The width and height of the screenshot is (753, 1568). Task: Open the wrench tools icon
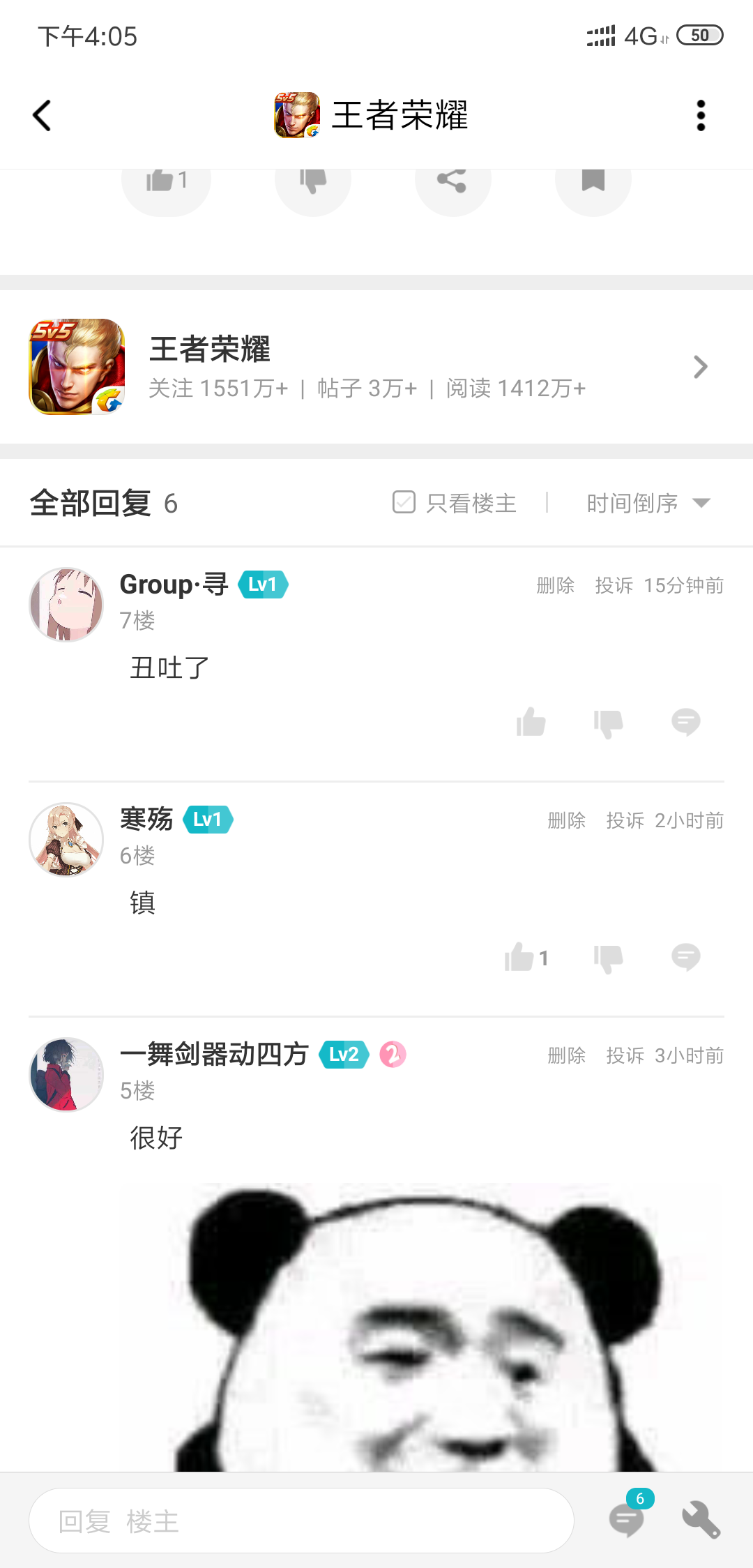pyautogui.click(x=701, y=1519)
